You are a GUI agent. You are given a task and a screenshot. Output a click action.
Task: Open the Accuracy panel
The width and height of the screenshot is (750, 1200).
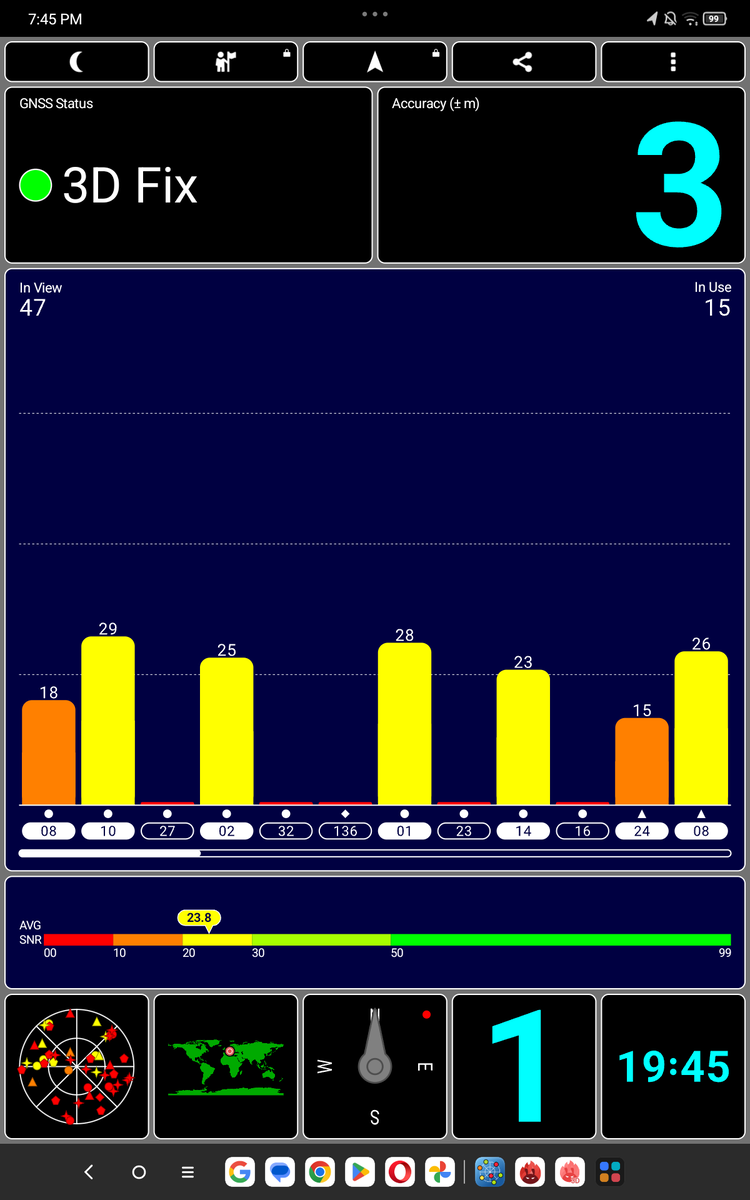point(561,175)
